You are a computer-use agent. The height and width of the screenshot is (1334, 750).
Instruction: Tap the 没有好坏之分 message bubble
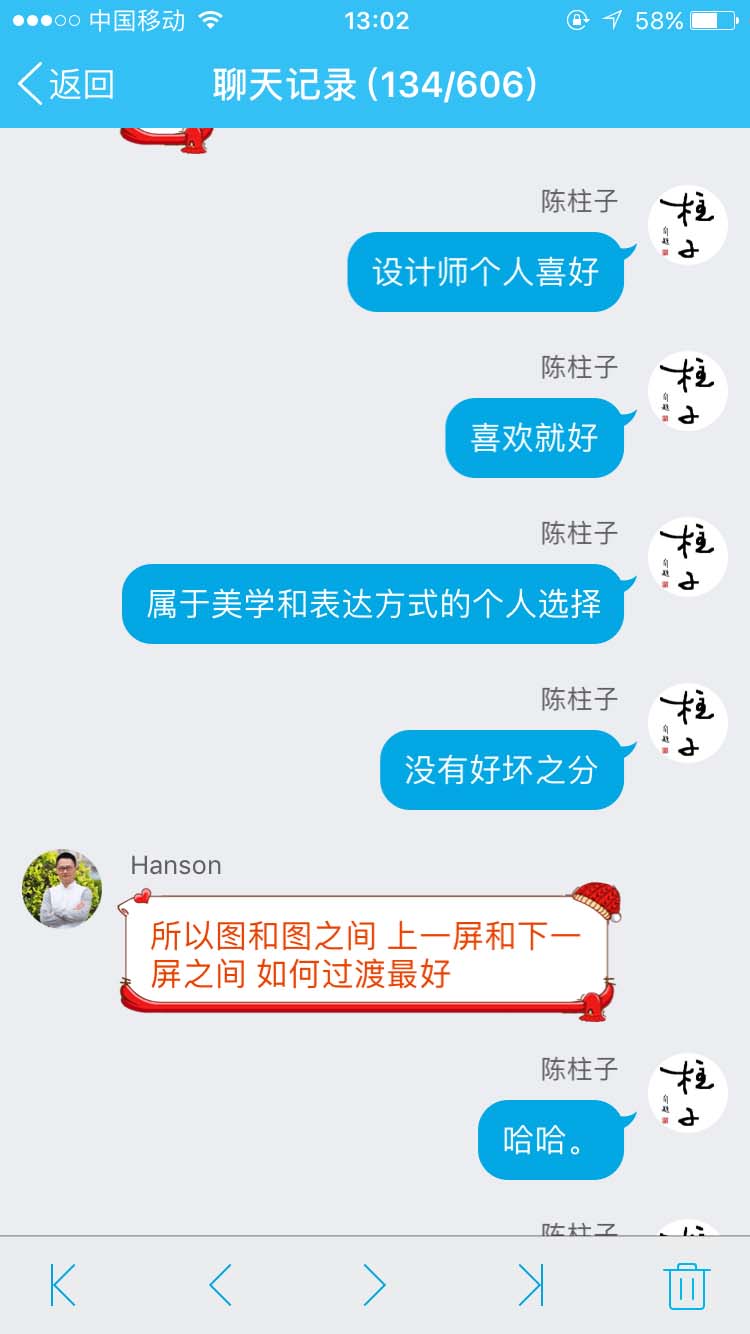coord(502,769)
